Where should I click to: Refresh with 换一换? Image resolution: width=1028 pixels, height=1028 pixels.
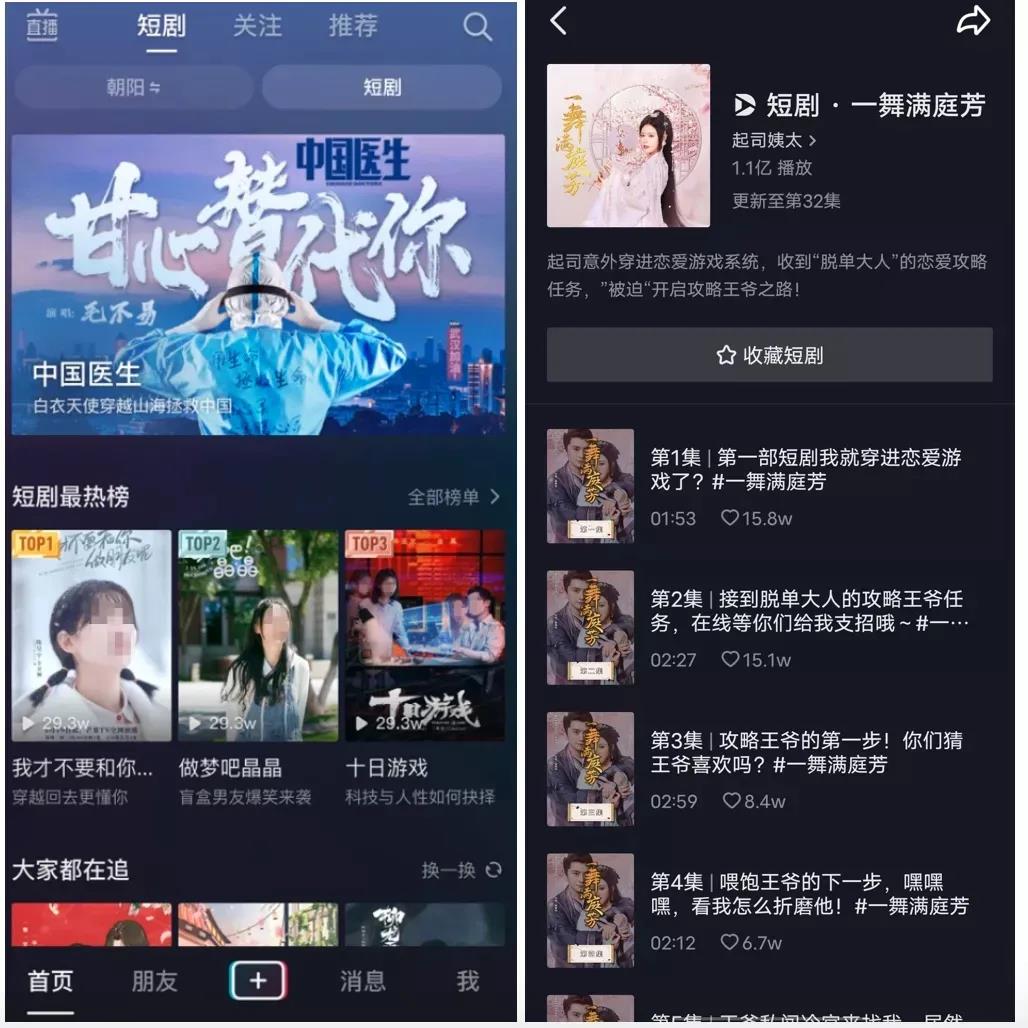461,870
